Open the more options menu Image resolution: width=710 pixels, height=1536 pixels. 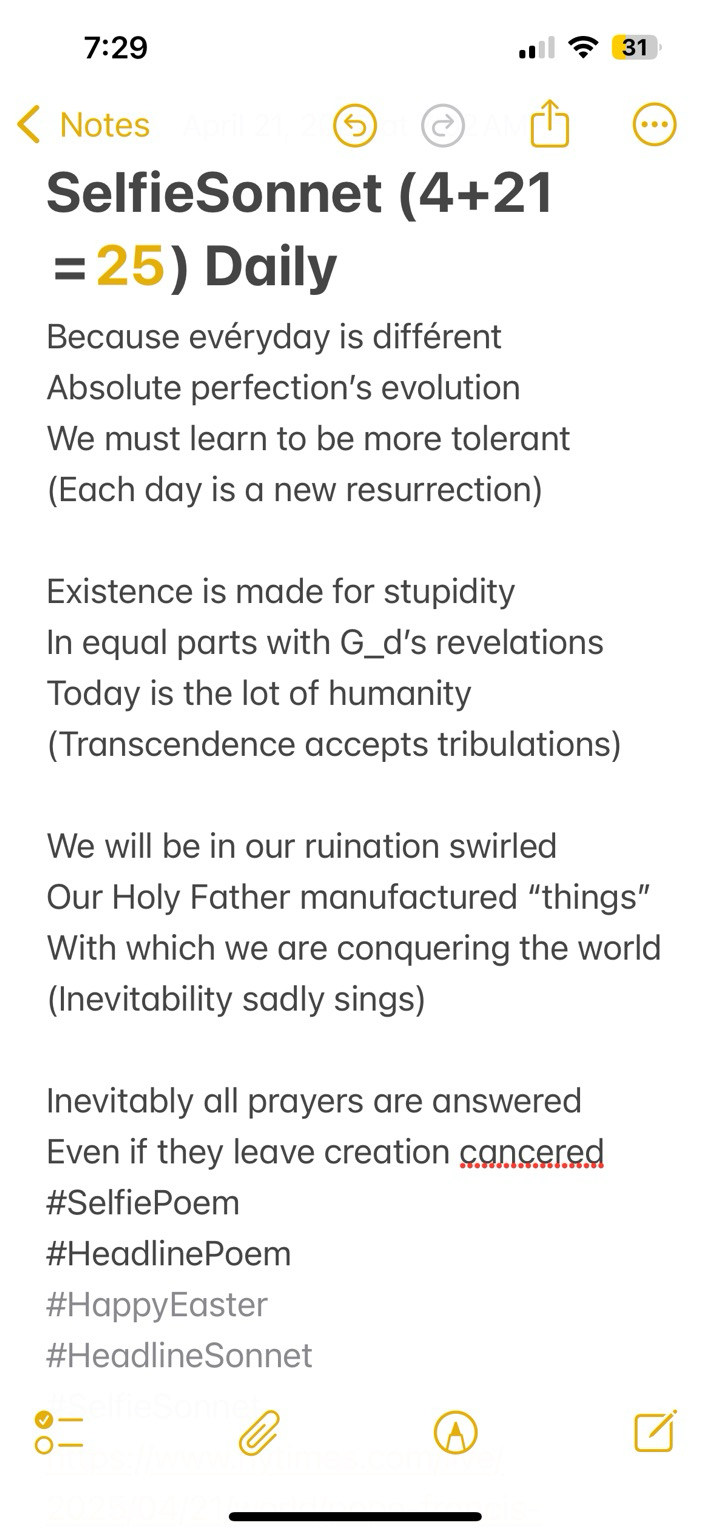[655, 125]
